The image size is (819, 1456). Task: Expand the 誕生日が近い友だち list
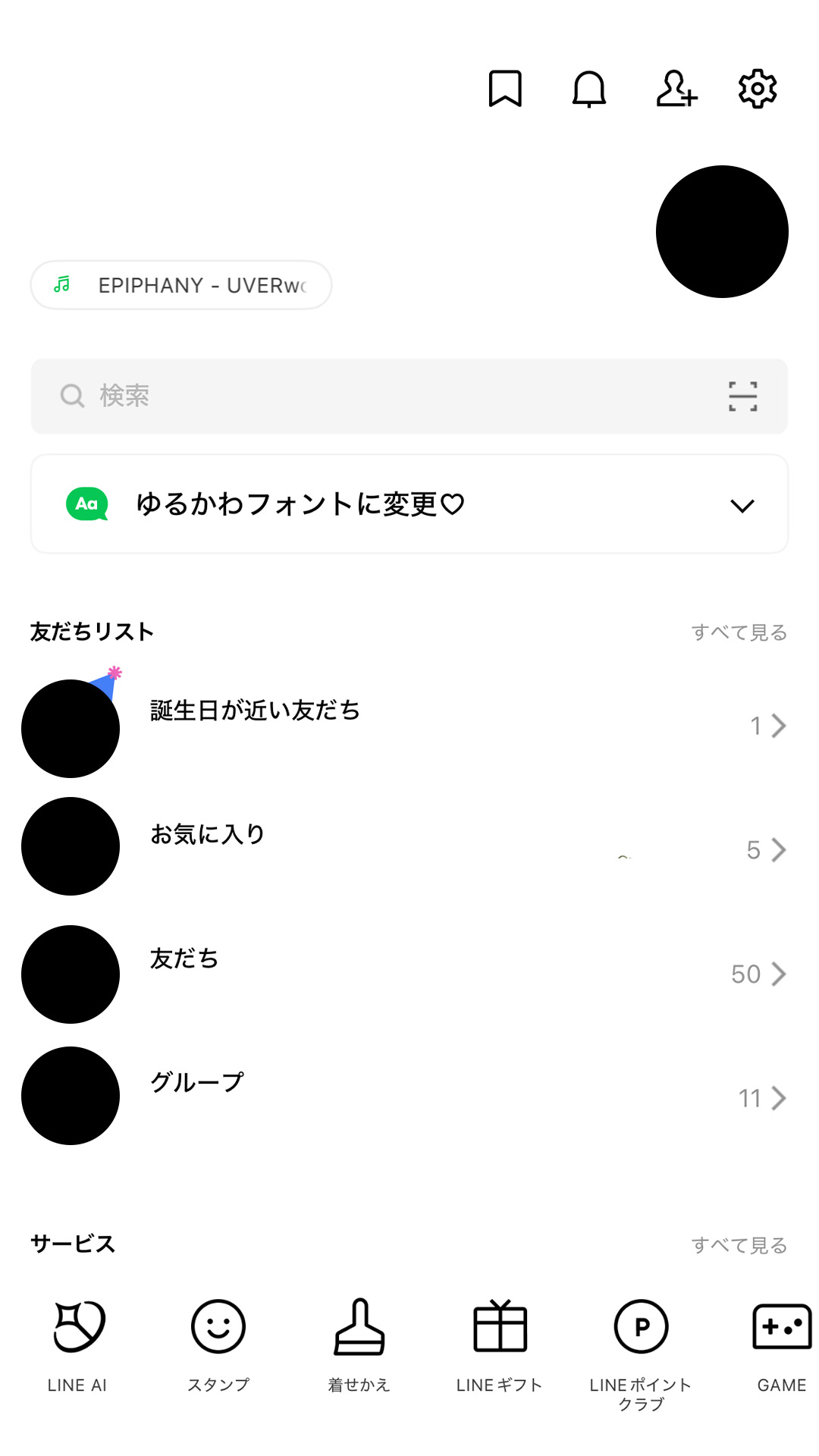(777, 726)
